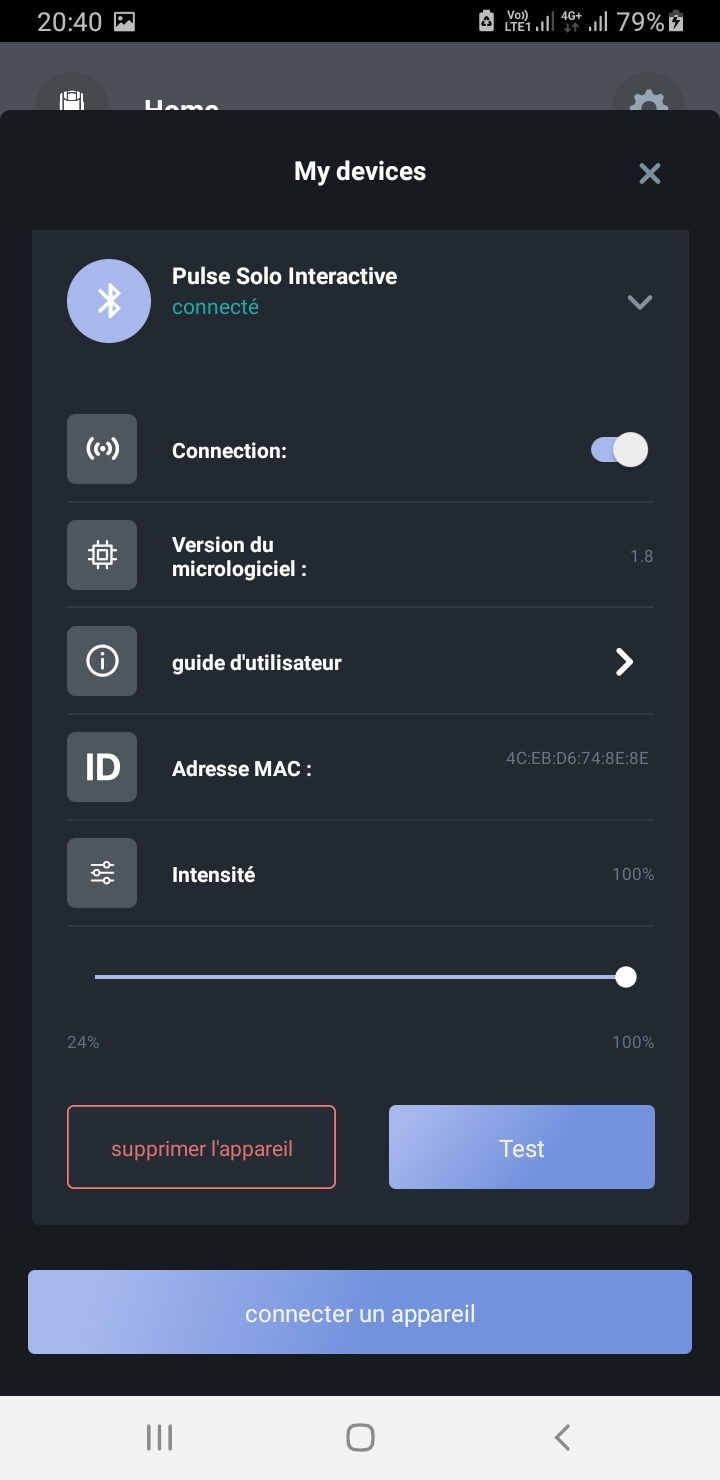The width and height of the screenshot is (720, 1480).
Task: Select the Intensité sliders icon
Action: point(101,873)
